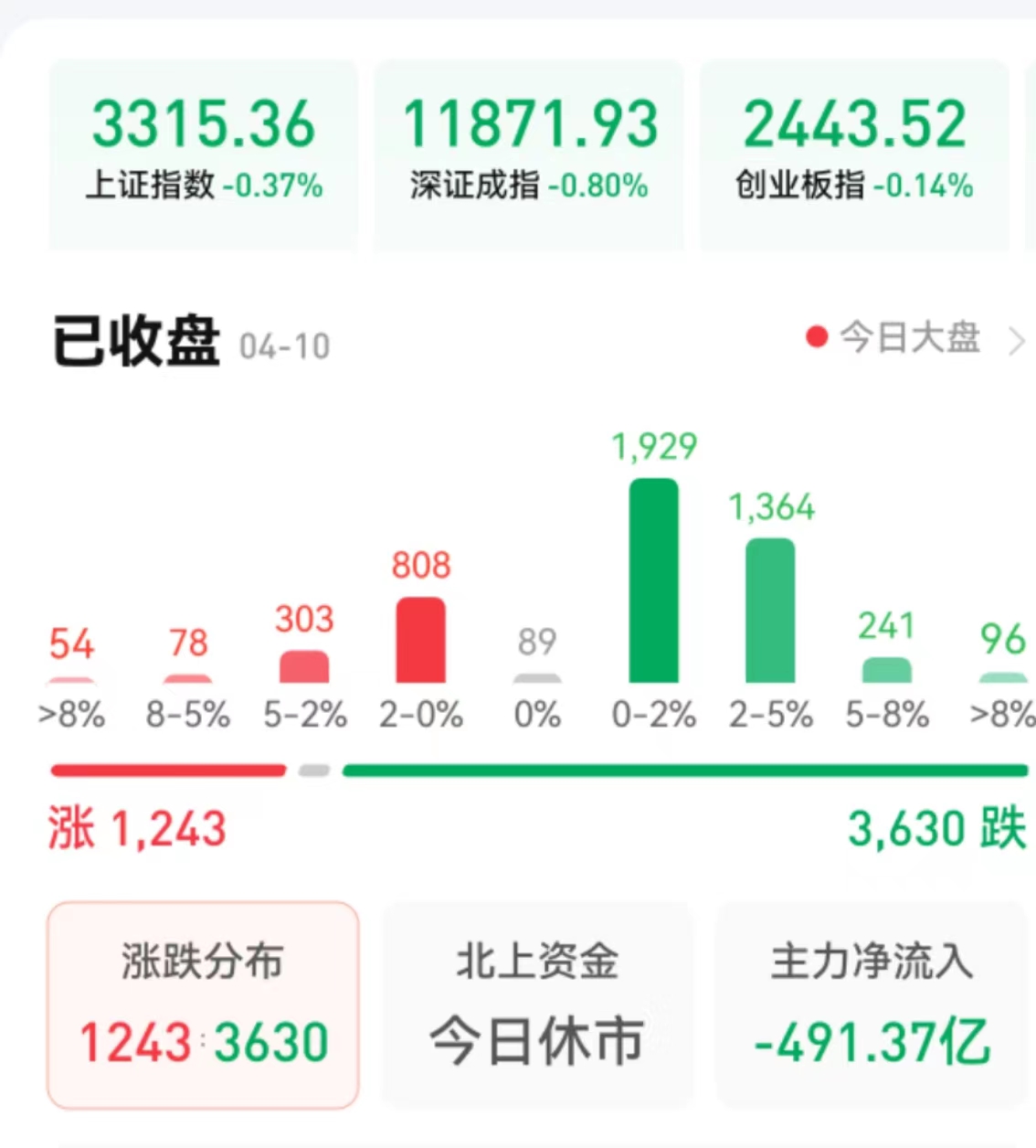Switch to the 北上资金 tab
Image resolution: width=1036 pixels, height=1148 pixels.
click(537, 1004)
